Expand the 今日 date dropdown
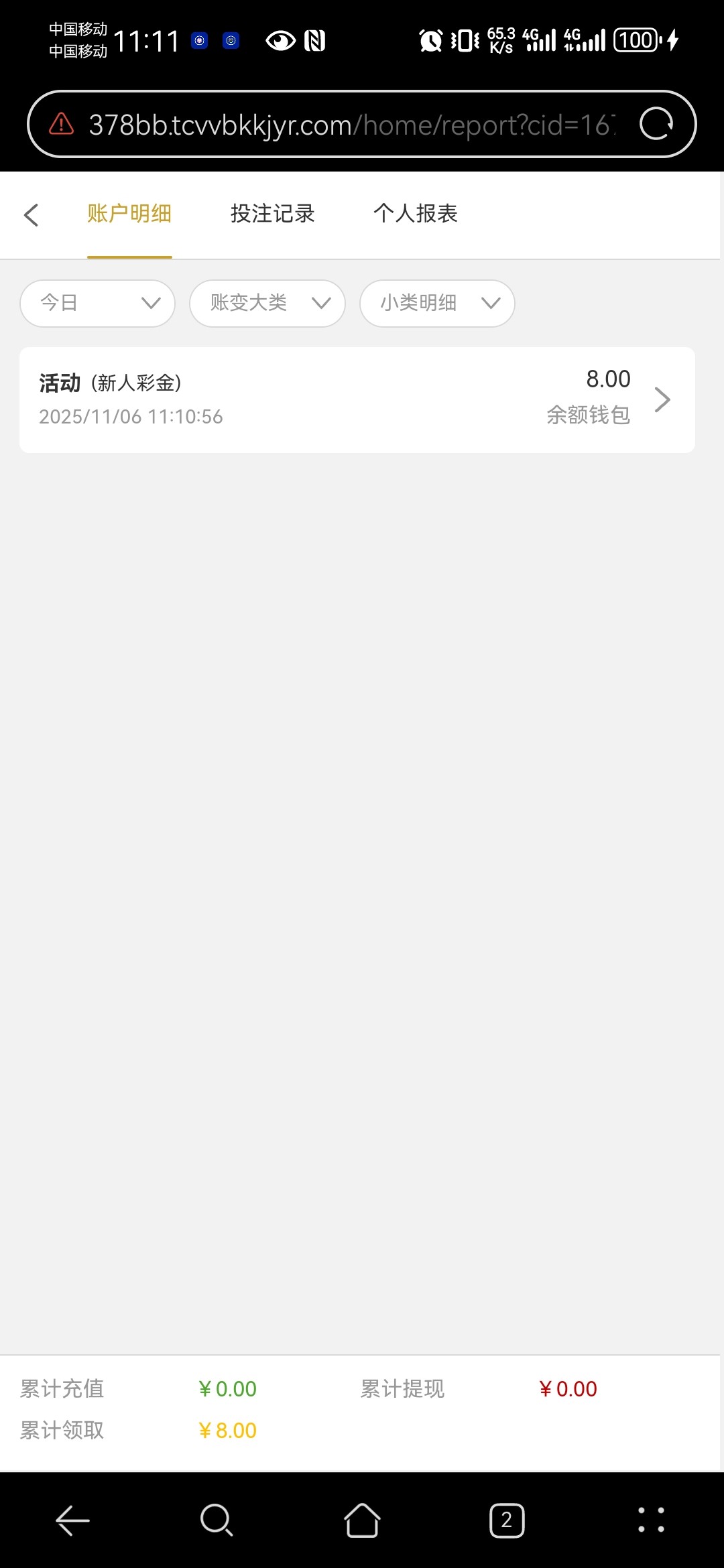724x1568 pixels. point(98,304)
